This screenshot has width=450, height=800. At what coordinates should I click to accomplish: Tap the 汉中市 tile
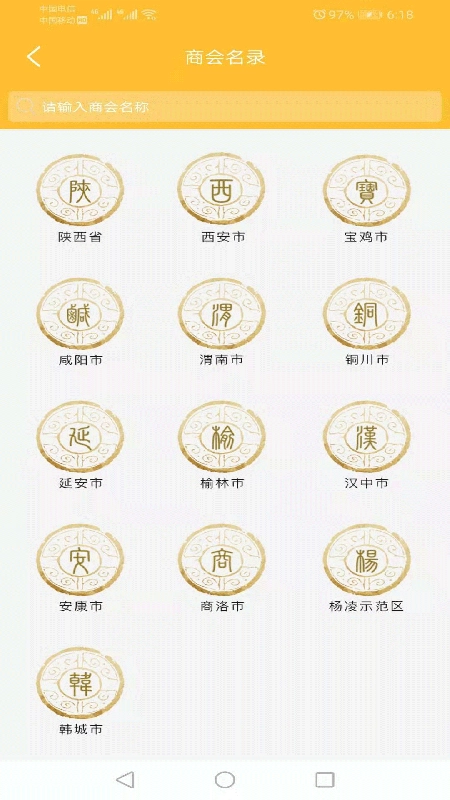[x=366, y=445]
